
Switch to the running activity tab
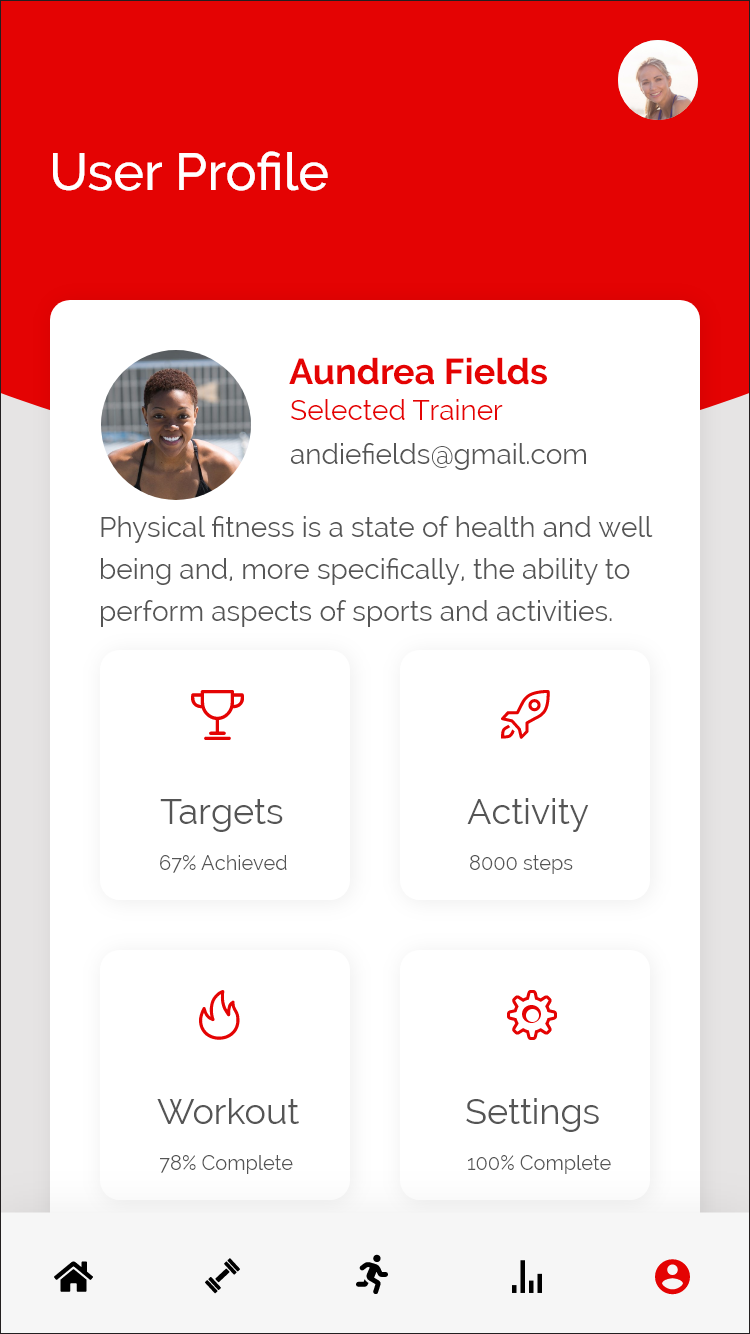[373, 1276]
